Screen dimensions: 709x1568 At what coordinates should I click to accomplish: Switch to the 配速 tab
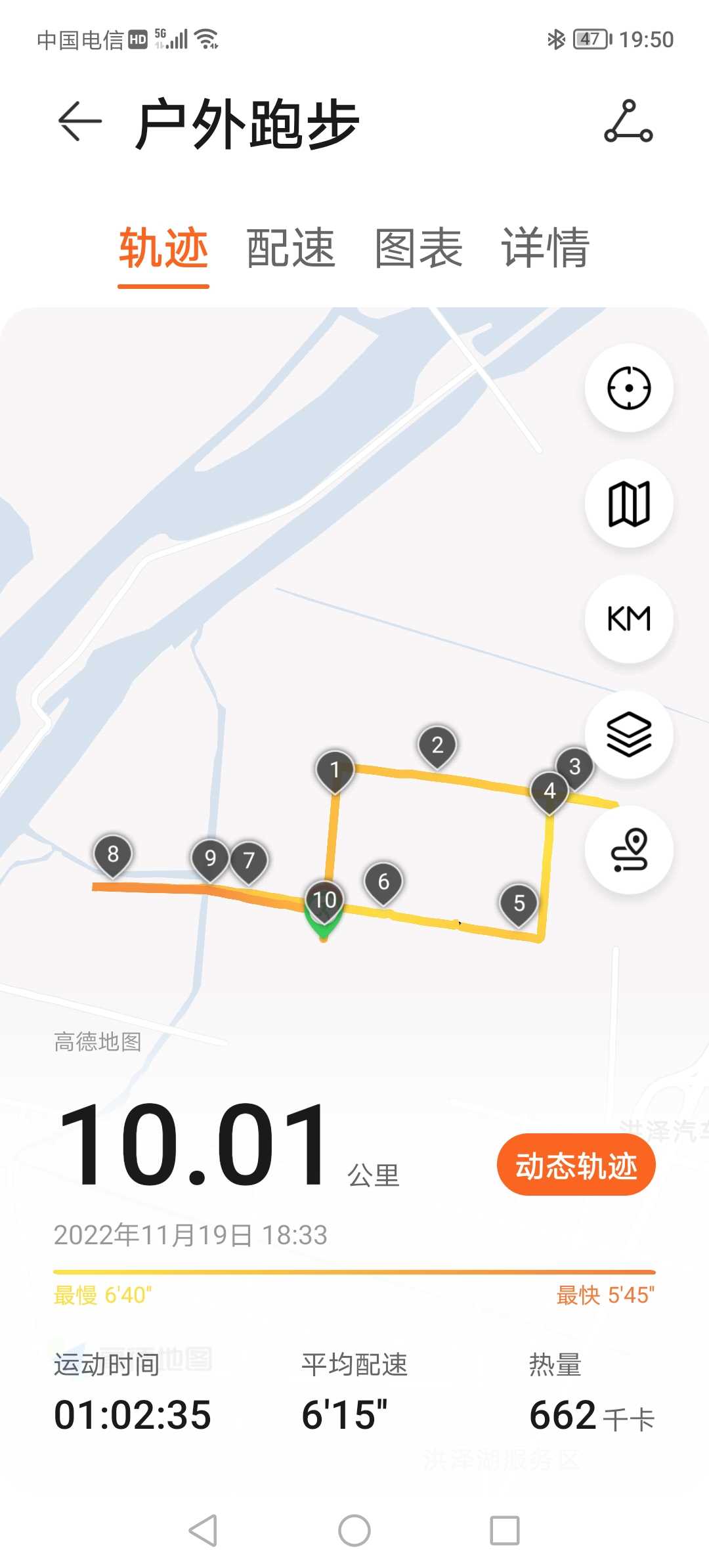click(x=291, y=248)
